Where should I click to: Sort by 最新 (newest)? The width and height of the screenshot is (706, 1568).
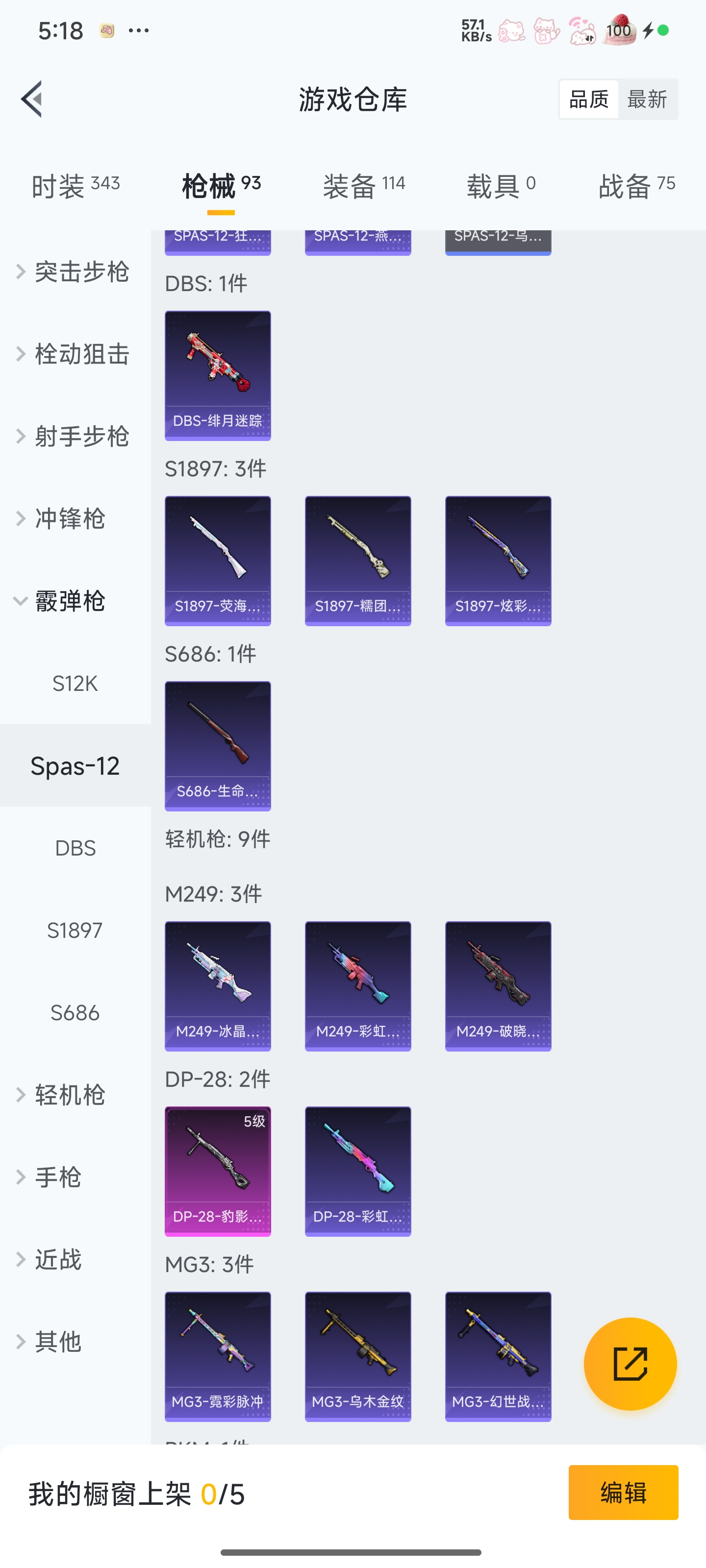tap(647, 99)
